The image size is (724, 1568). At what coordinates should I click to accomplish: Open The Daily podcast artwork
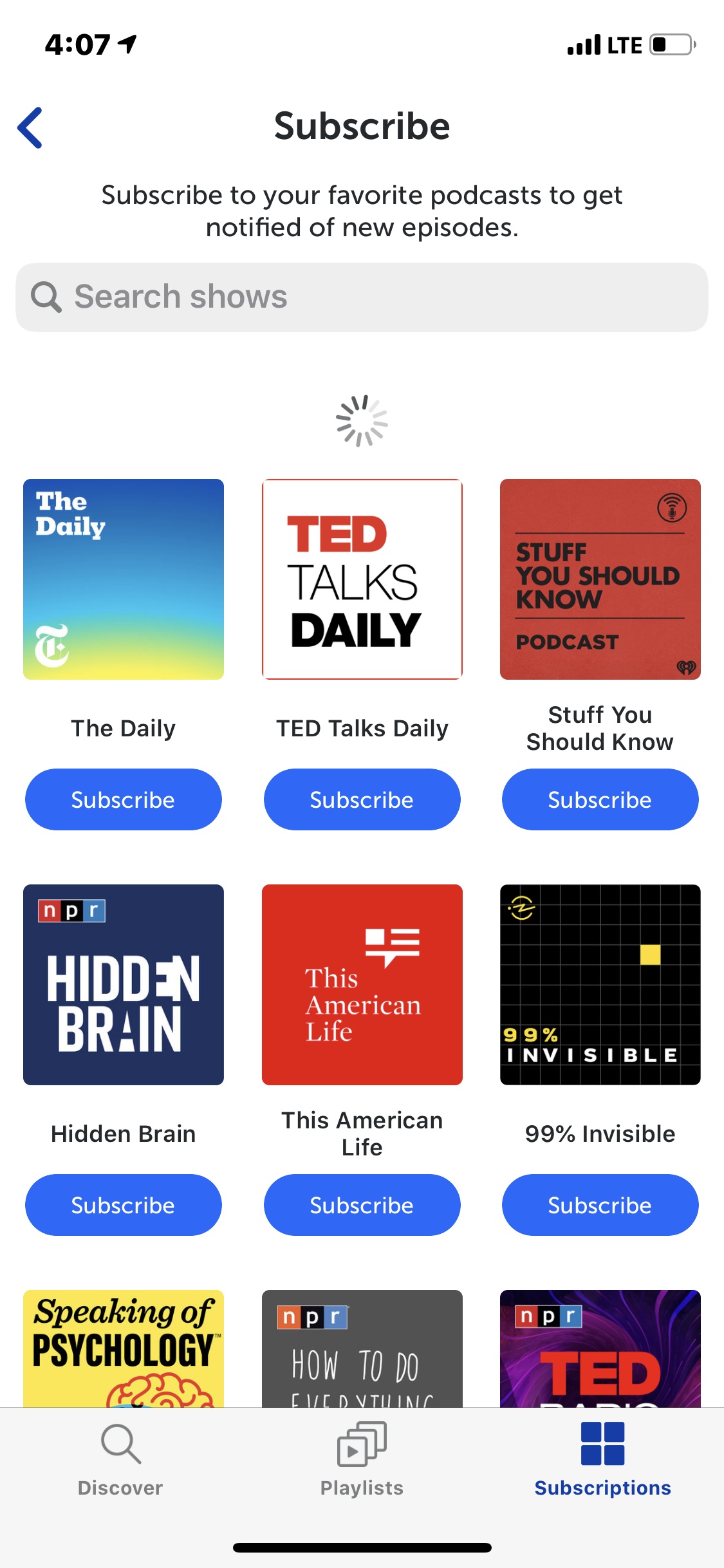pos(124,579)
